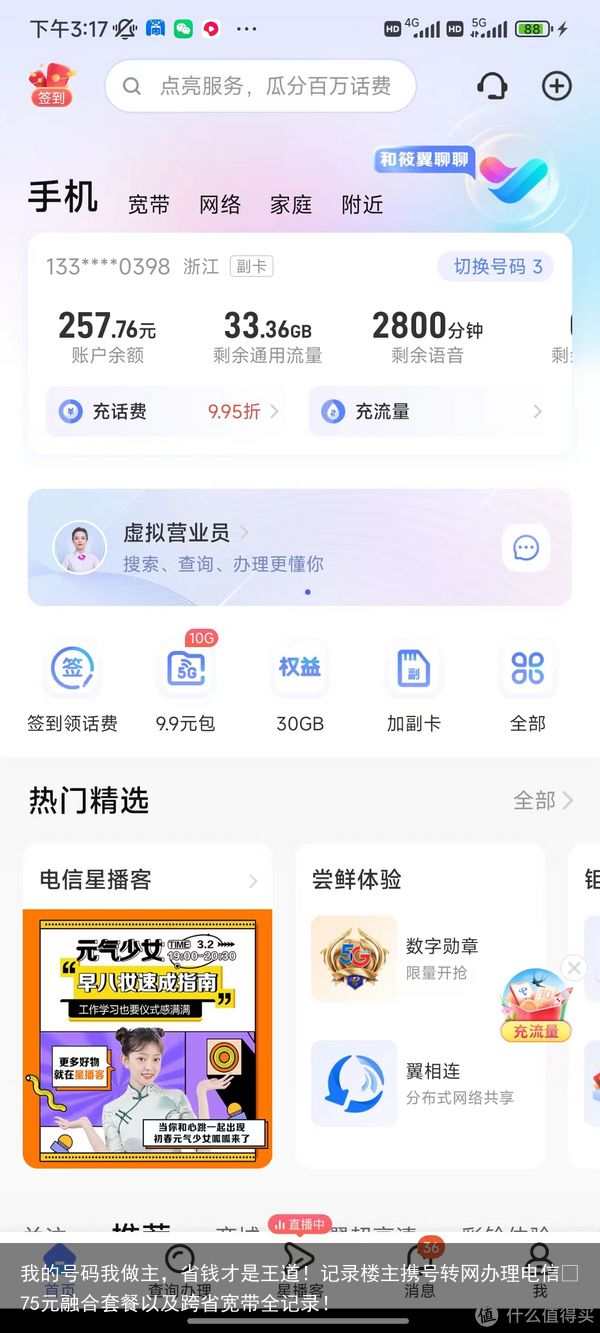Dismiss the floating 充流量 badge
The image size is (600, 1333).
point(574,967)
